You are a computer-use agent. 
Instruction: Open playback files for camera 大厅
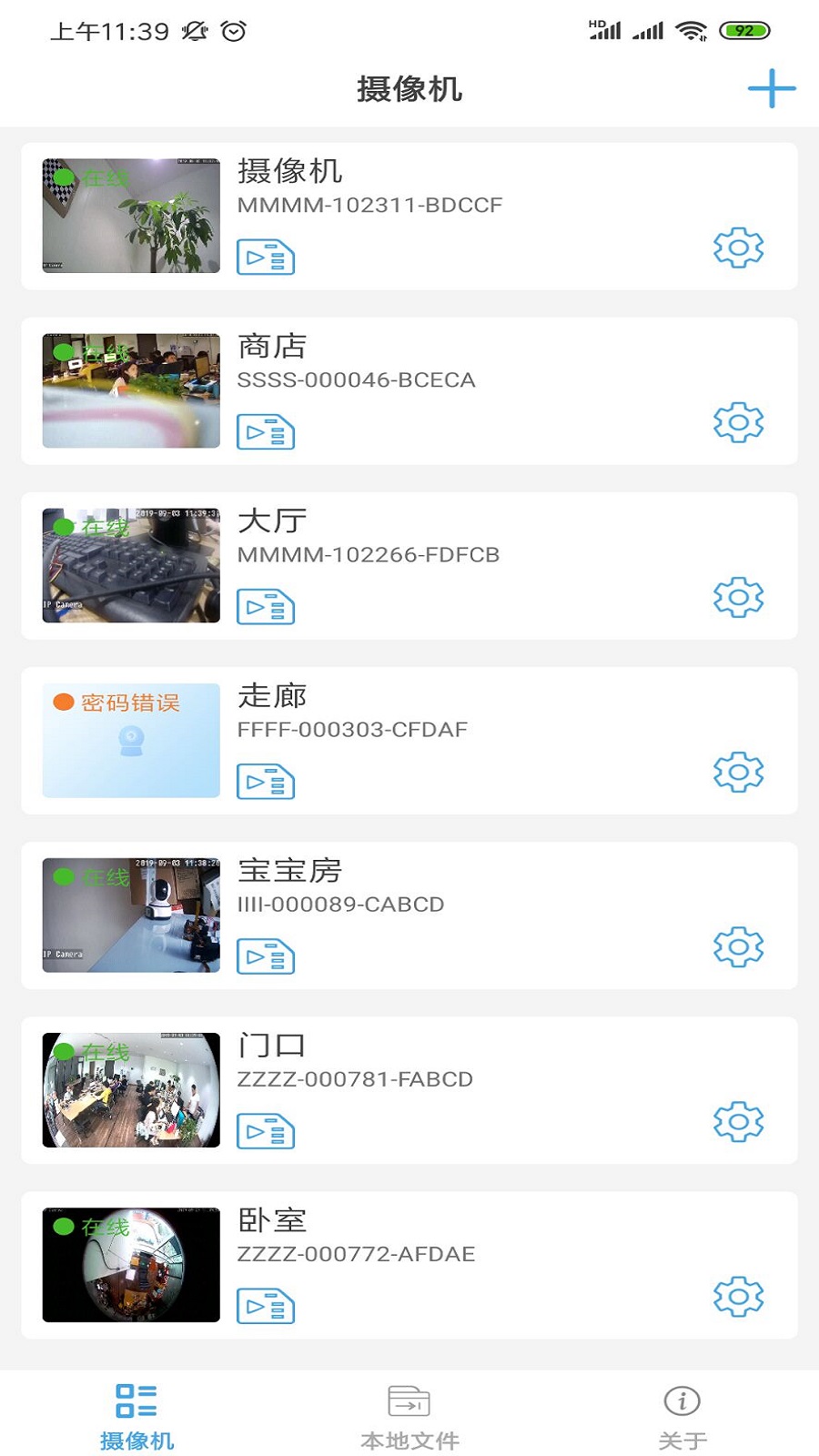[x=266, y=607]
